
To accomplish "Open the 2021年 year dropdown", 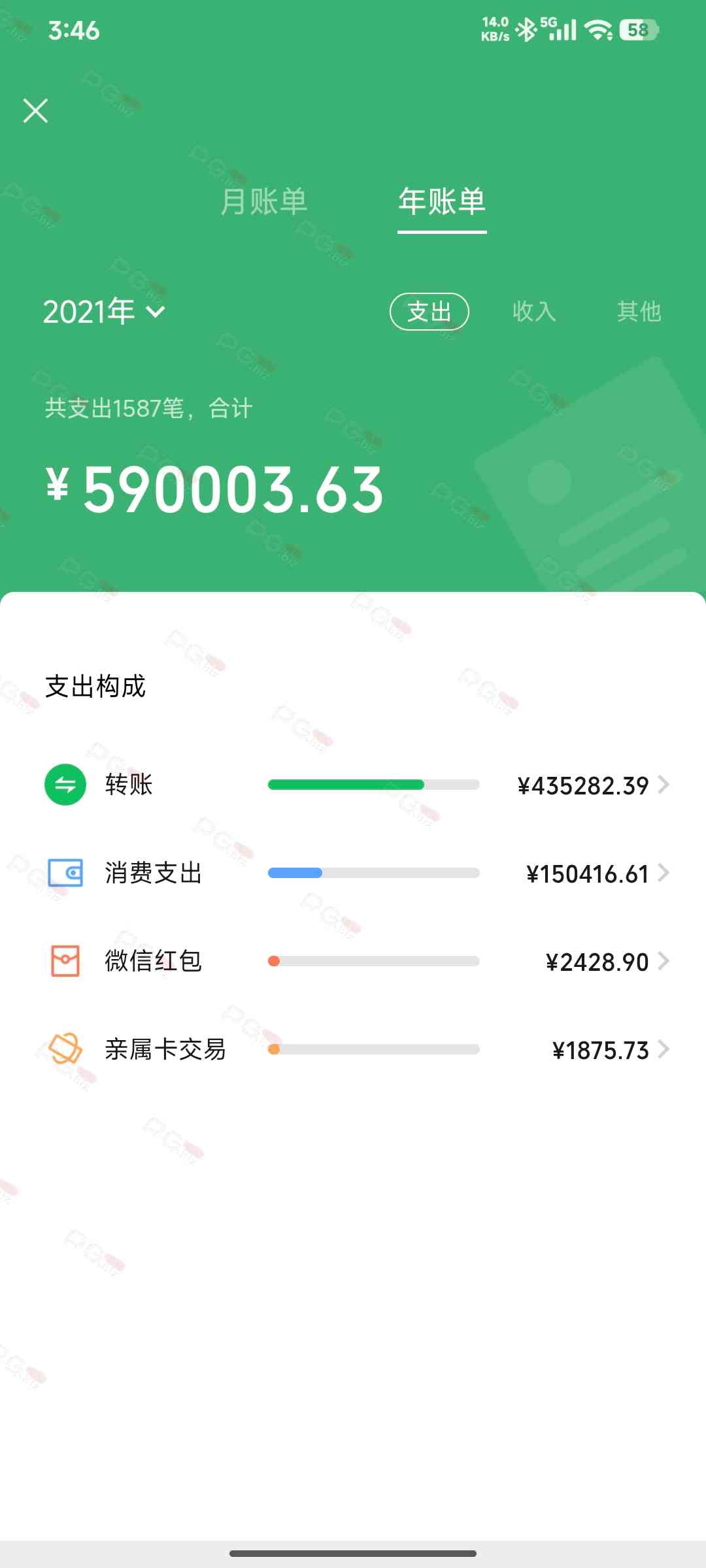I will (104, 312).
